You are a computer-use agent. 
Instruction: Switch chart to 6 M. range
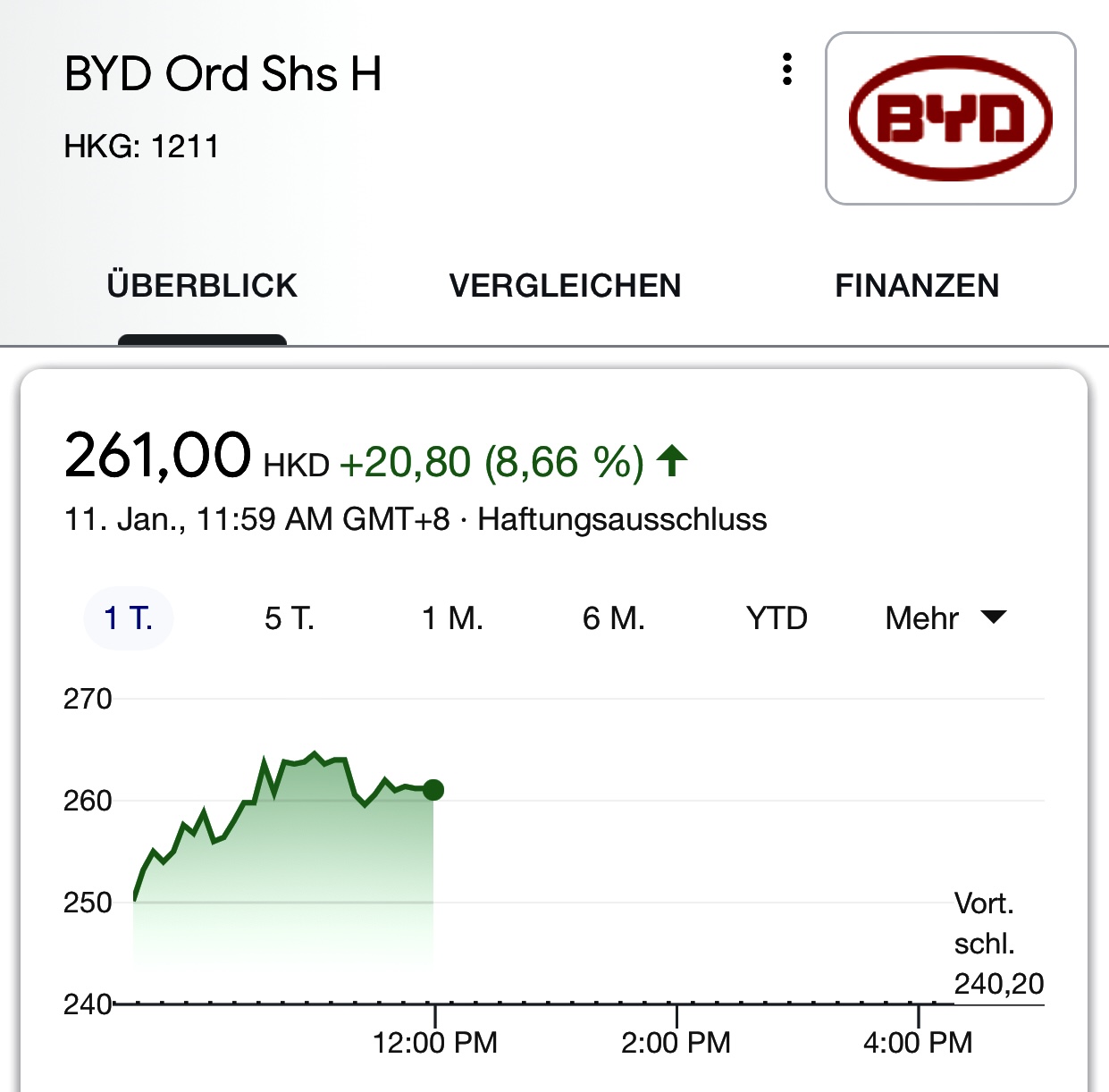click(x=614, y=618)
